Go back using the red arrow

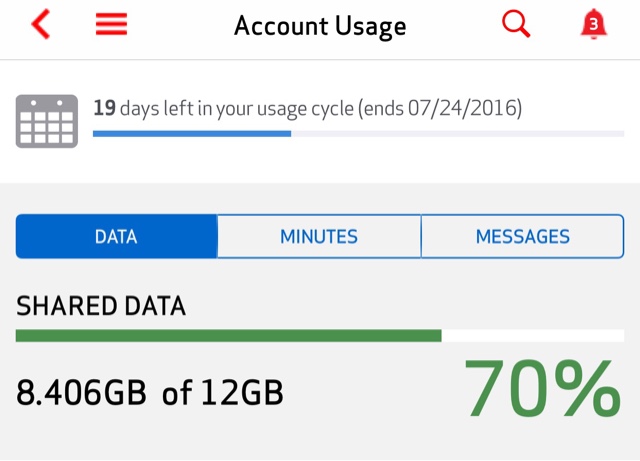pos(41,24)
